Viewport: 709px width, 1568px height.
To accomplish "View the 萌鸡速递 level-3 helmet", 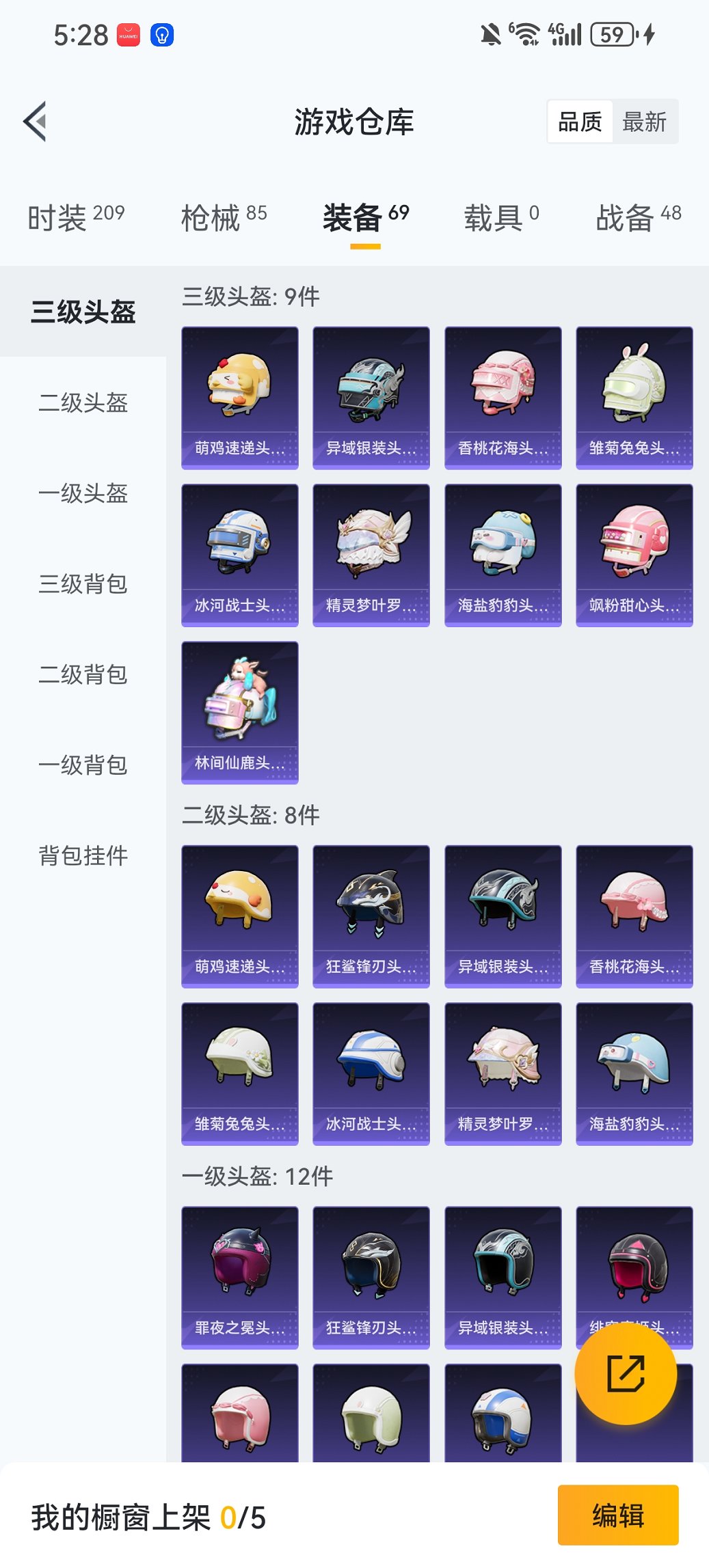I will click(239, 396).
